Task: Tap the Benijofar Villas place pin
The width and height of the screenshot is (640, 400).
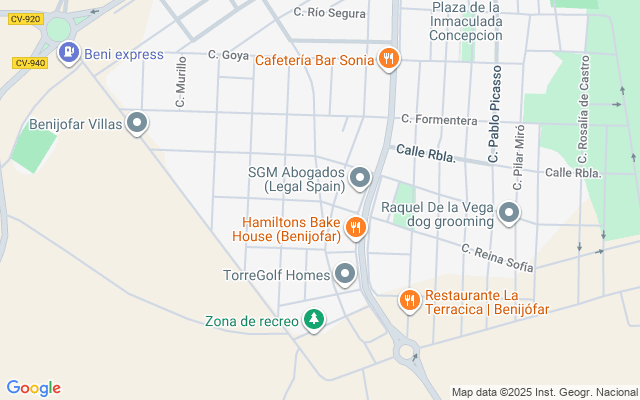Action: click(137, 123)
